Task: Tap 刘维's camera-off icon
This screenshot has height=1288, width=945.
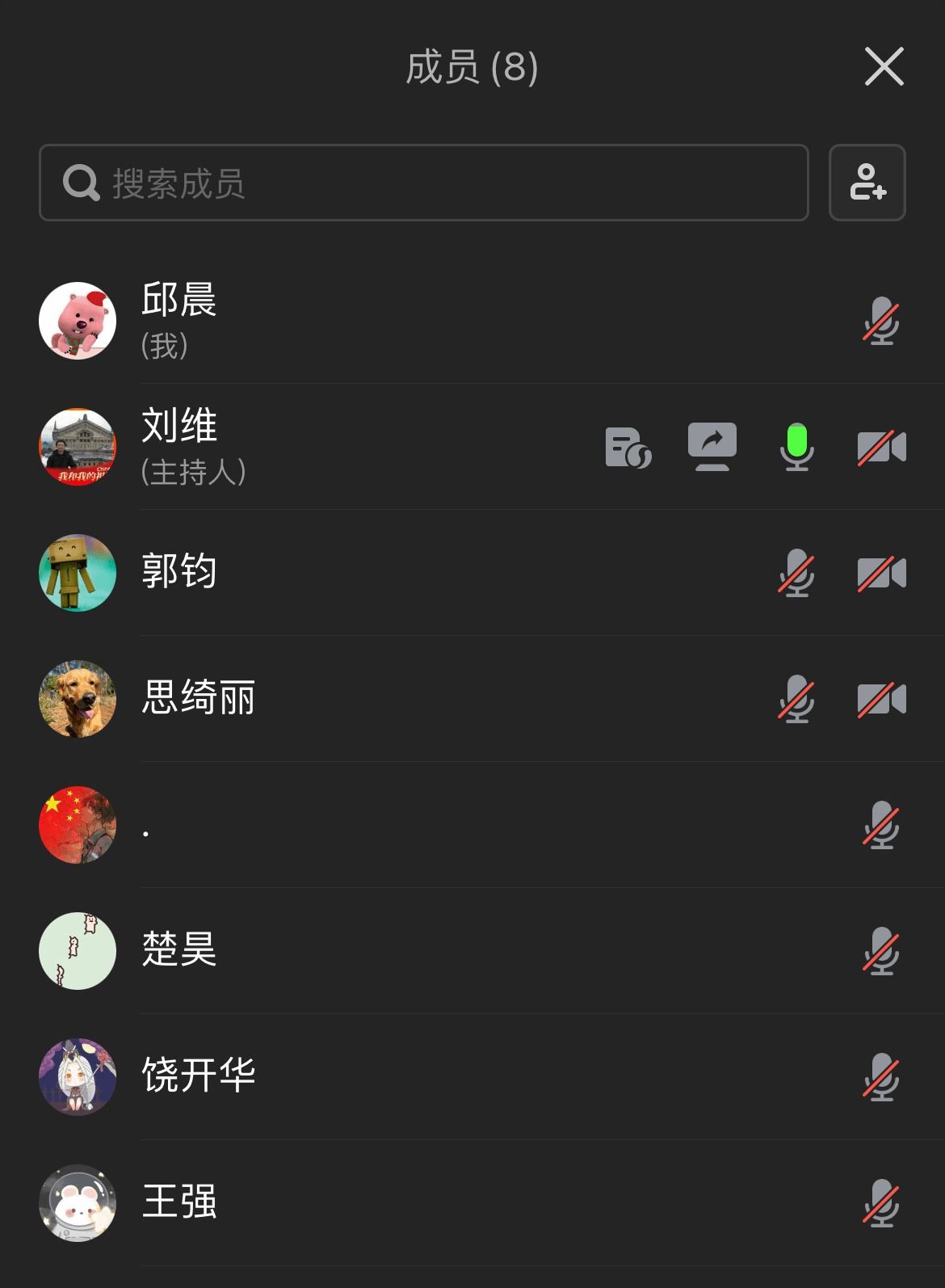Action: click(x=880, y=447)
